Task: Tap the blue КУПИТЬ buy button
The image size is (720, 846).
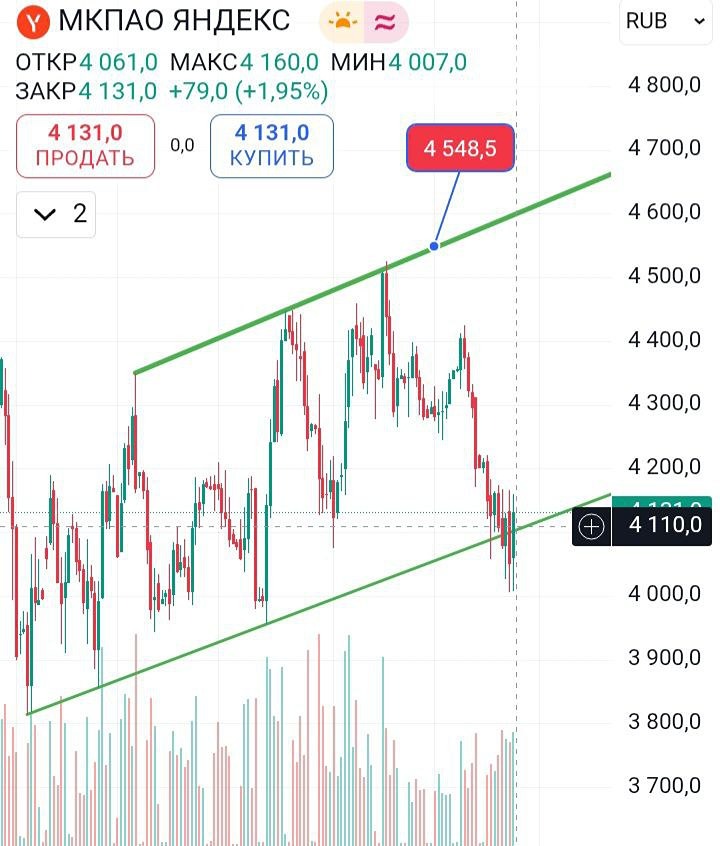Action: point(271,146)
